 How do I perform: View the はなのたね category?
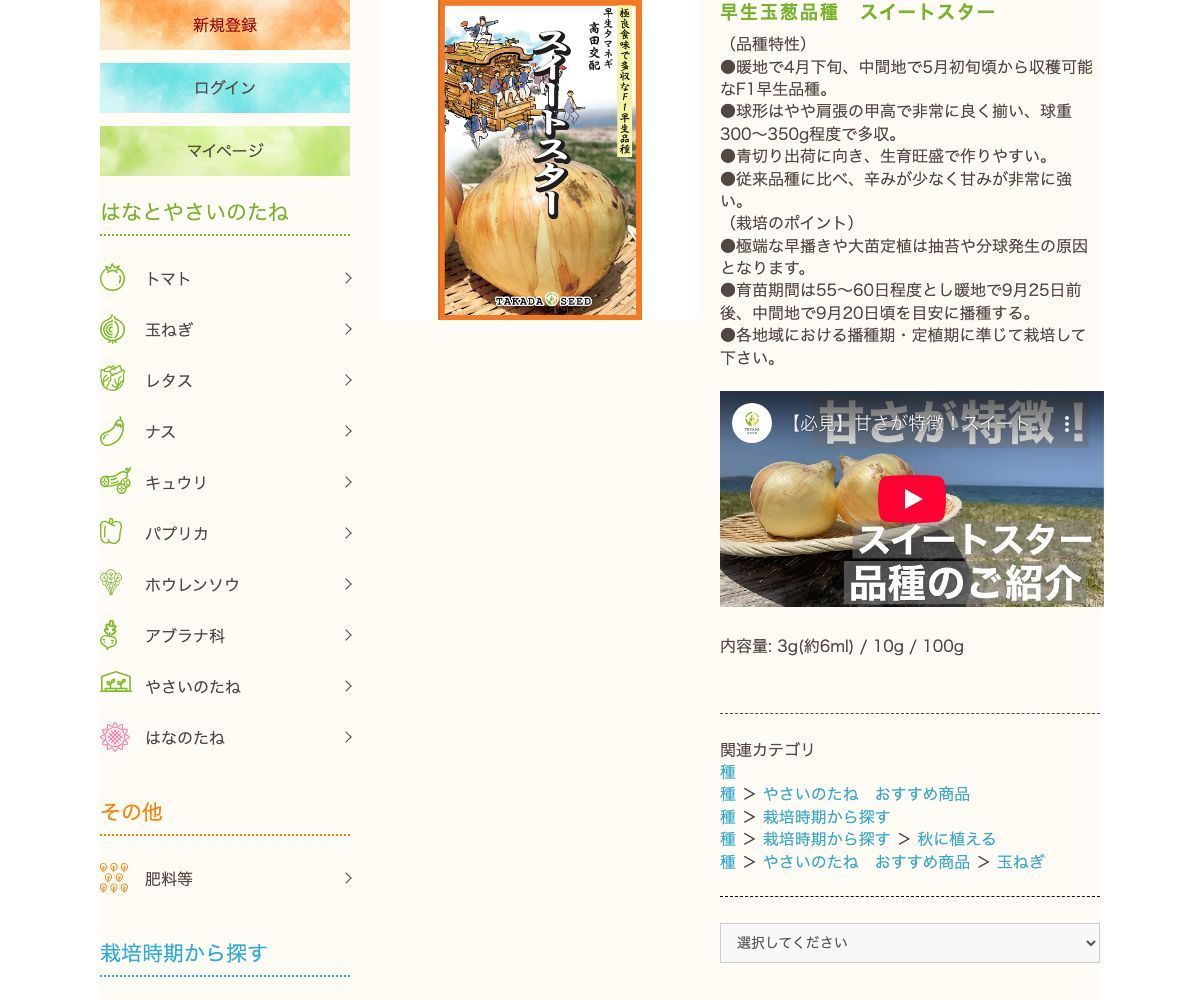[225, 737]
